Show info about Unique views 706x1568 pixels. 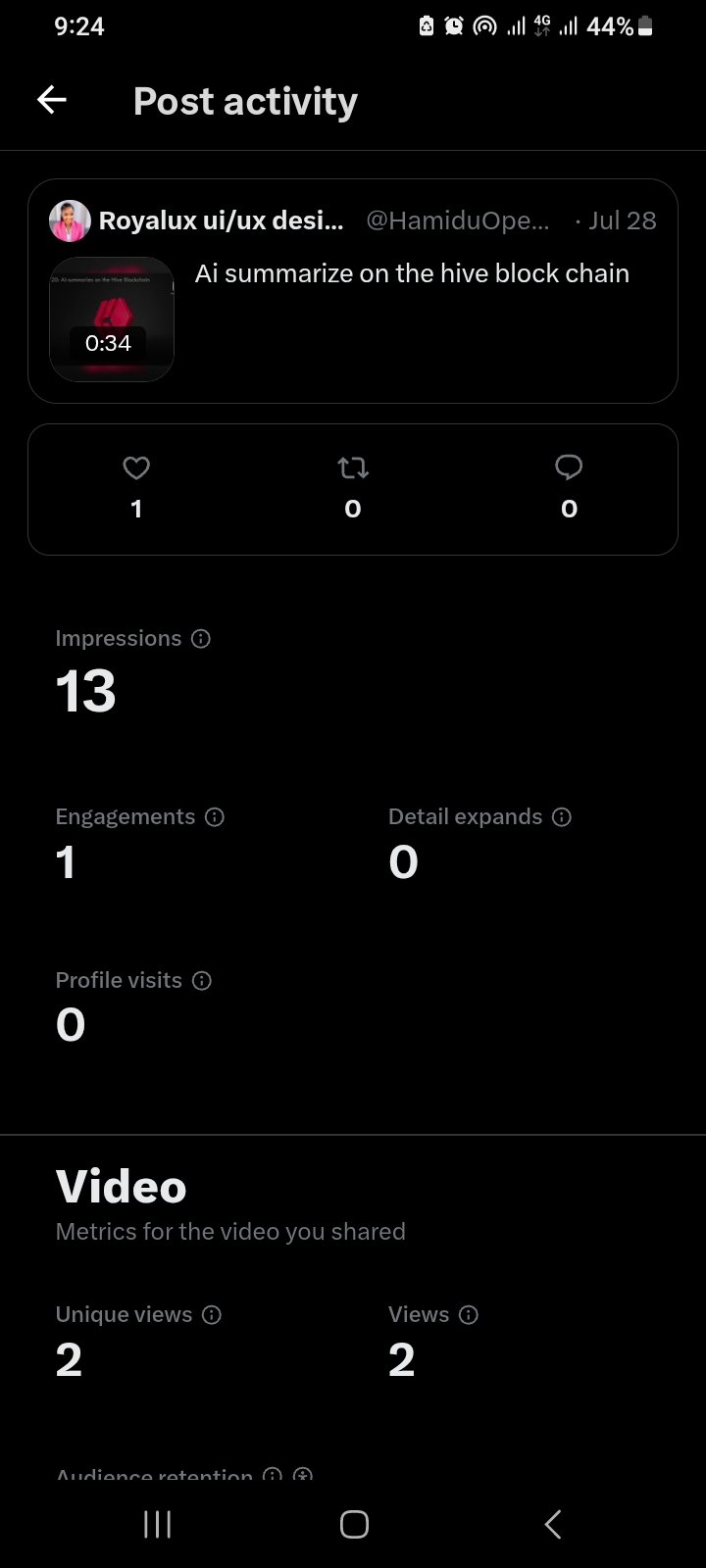point(212,1315)
